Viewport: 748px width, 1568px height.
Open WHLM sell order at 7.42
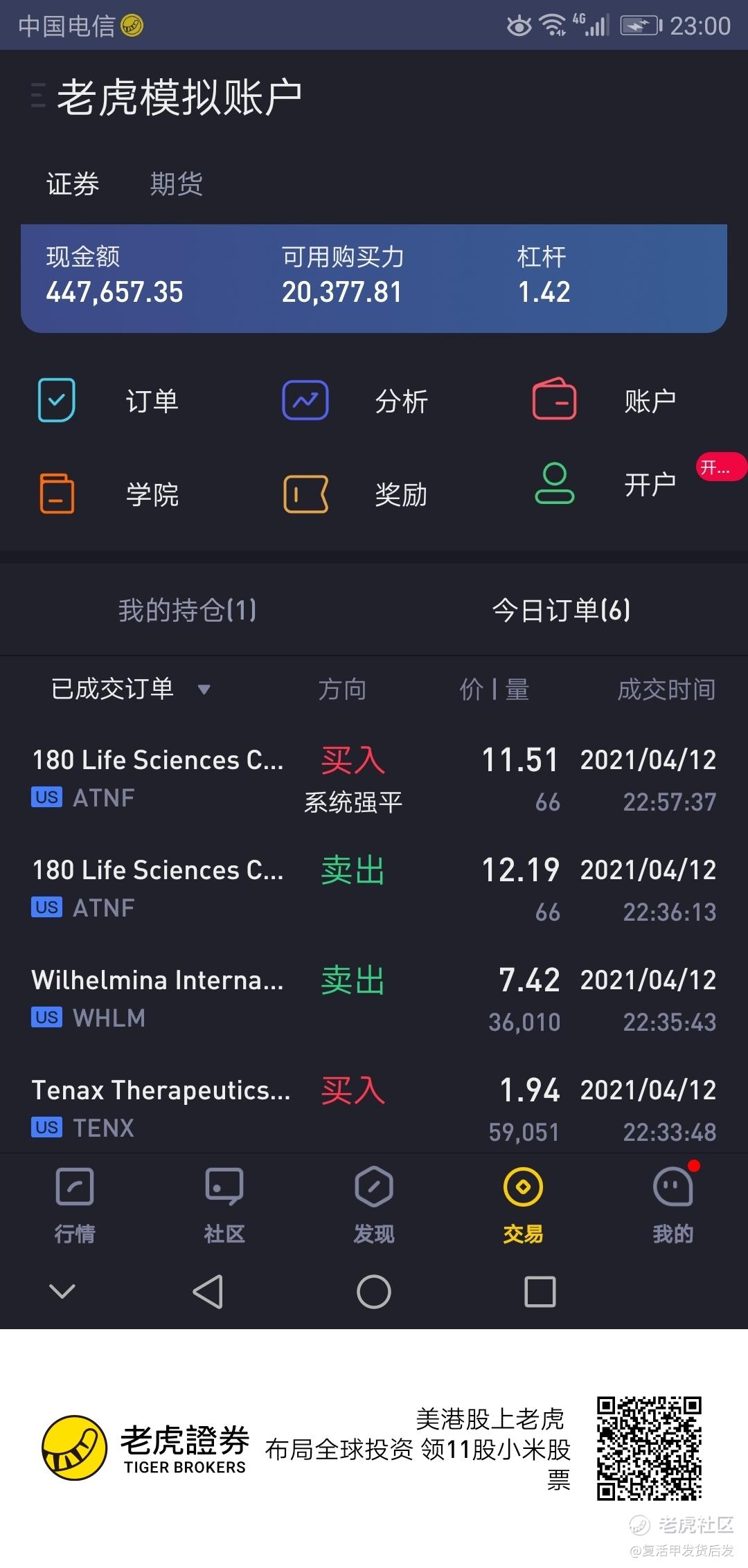click(x=374, y=1000)
